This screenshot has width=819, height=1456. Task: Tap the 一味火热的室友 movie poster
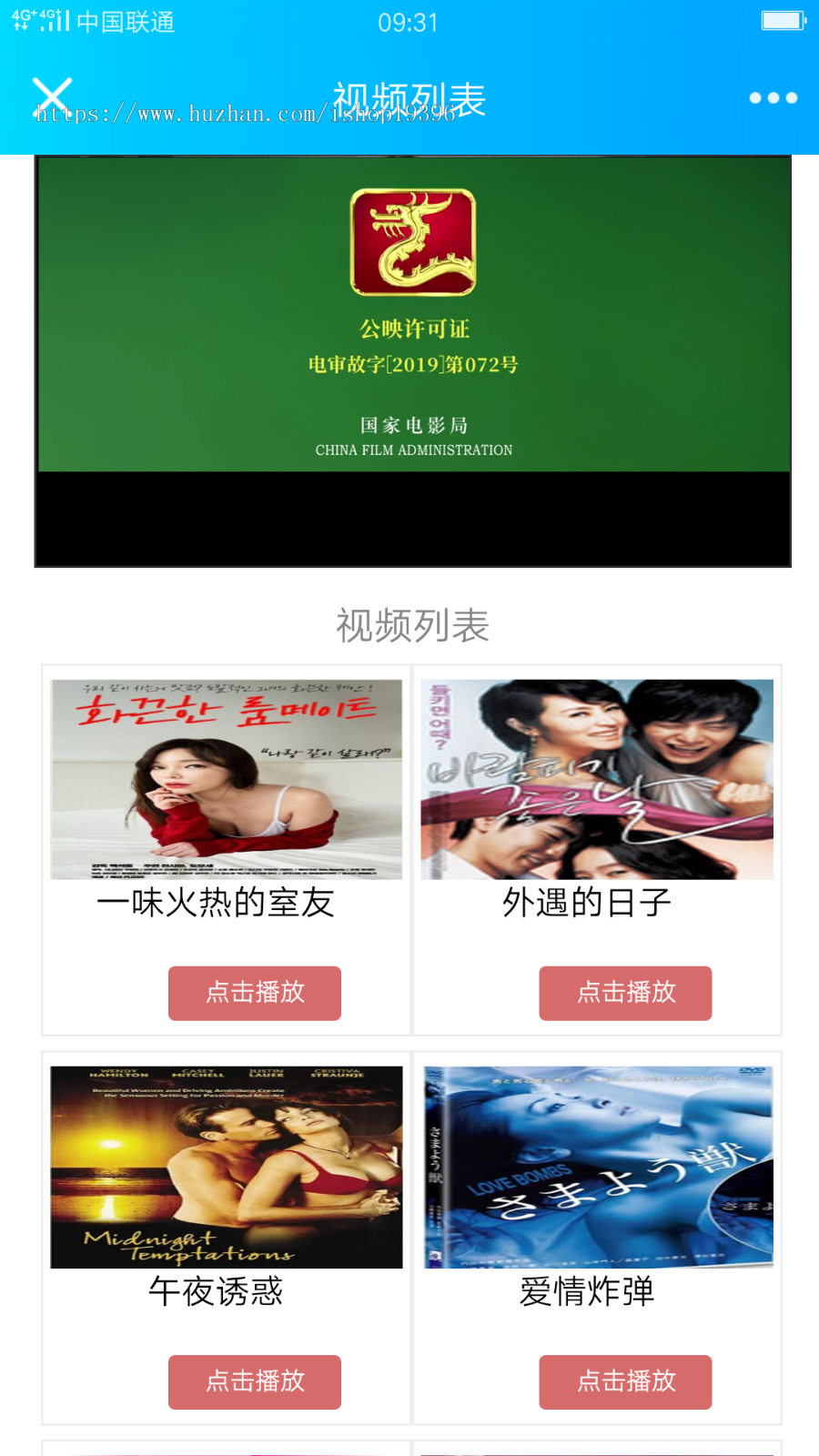225,778
